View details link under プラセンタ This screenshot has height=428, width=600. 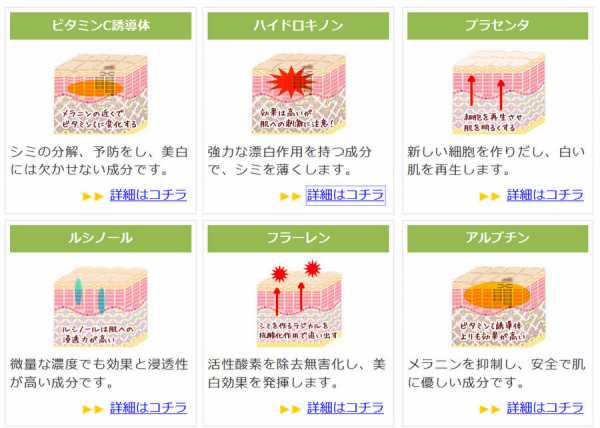pos(545,195)
